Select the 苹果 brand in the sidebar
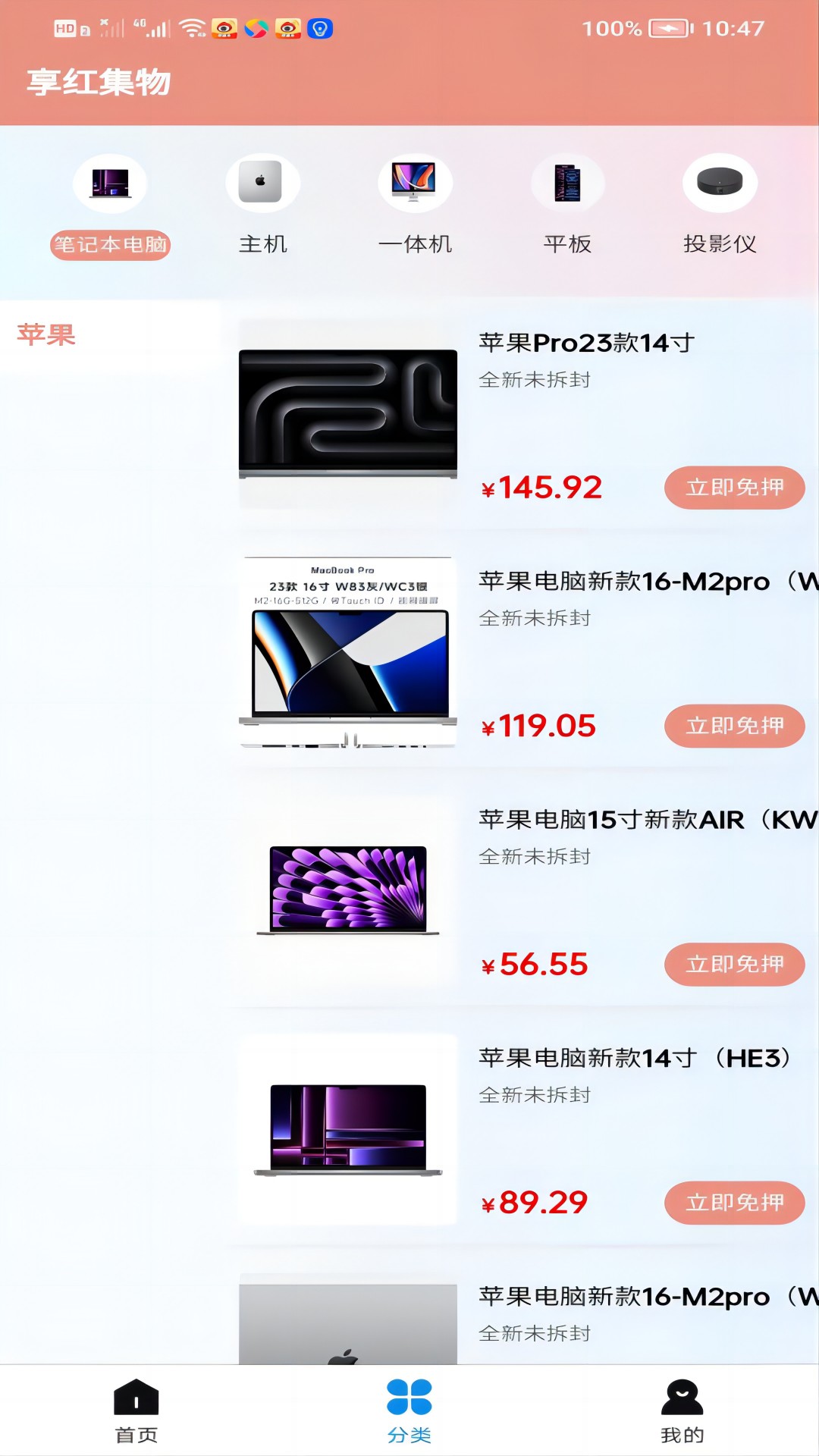This screenshot has height=1456, width=819. click(47, 335)
